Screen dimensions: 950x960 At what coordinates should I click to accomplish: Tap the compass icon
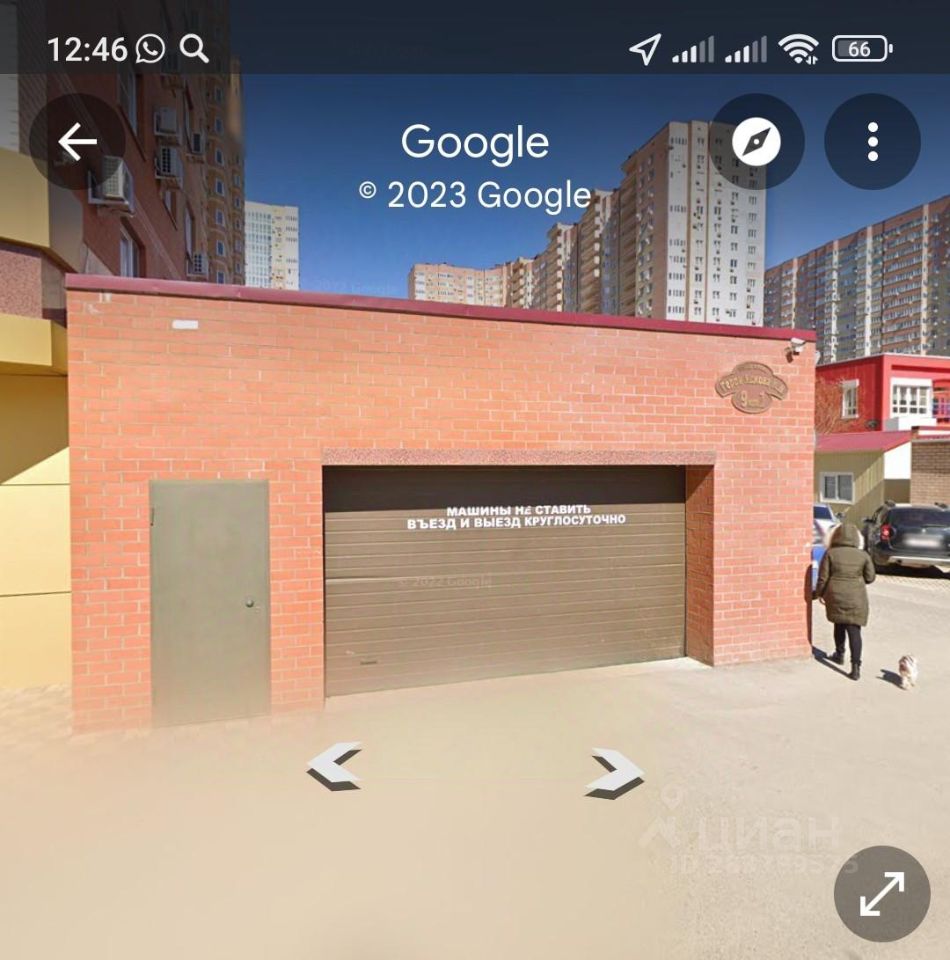coord(757,142)
